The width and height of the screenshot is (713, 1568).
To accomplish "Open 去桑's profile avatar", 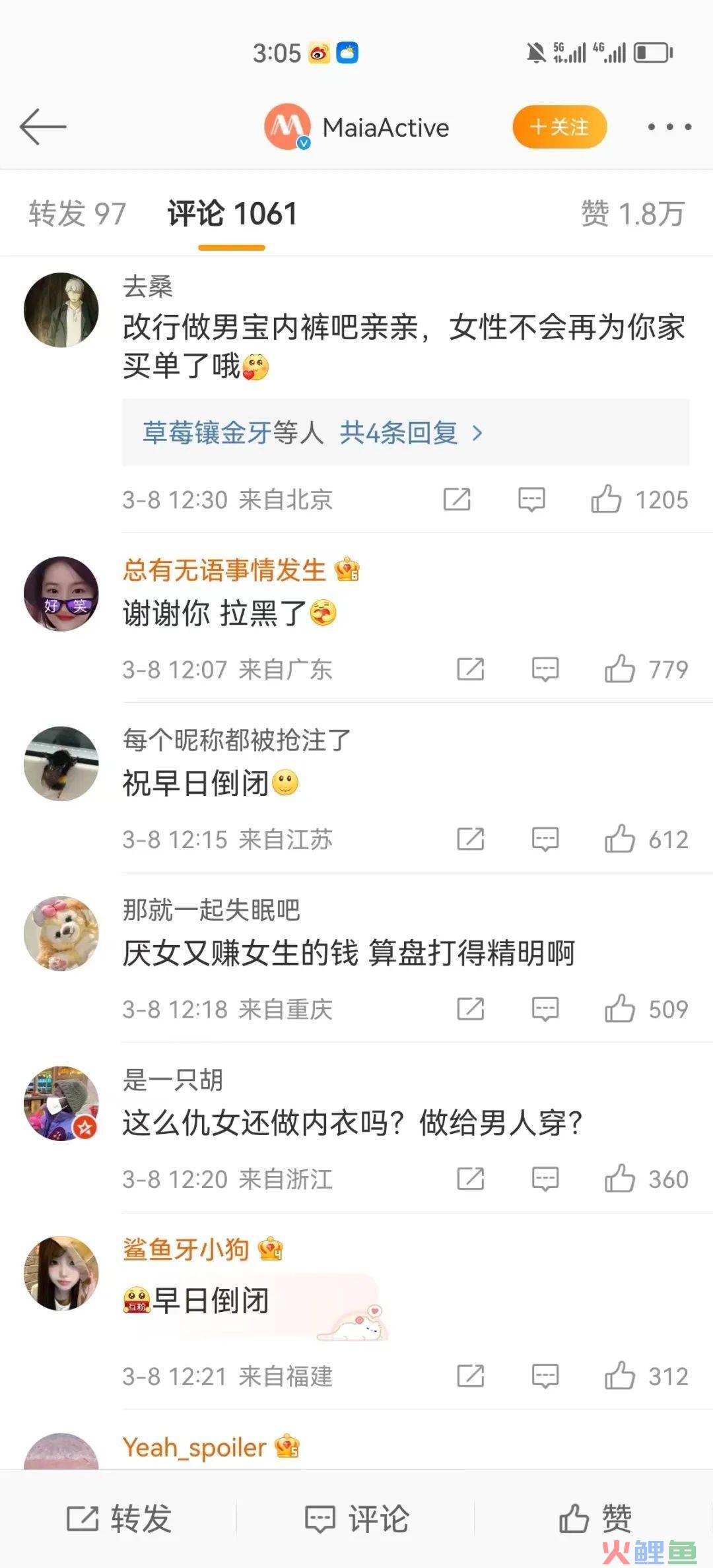I will tap(61, 310).
